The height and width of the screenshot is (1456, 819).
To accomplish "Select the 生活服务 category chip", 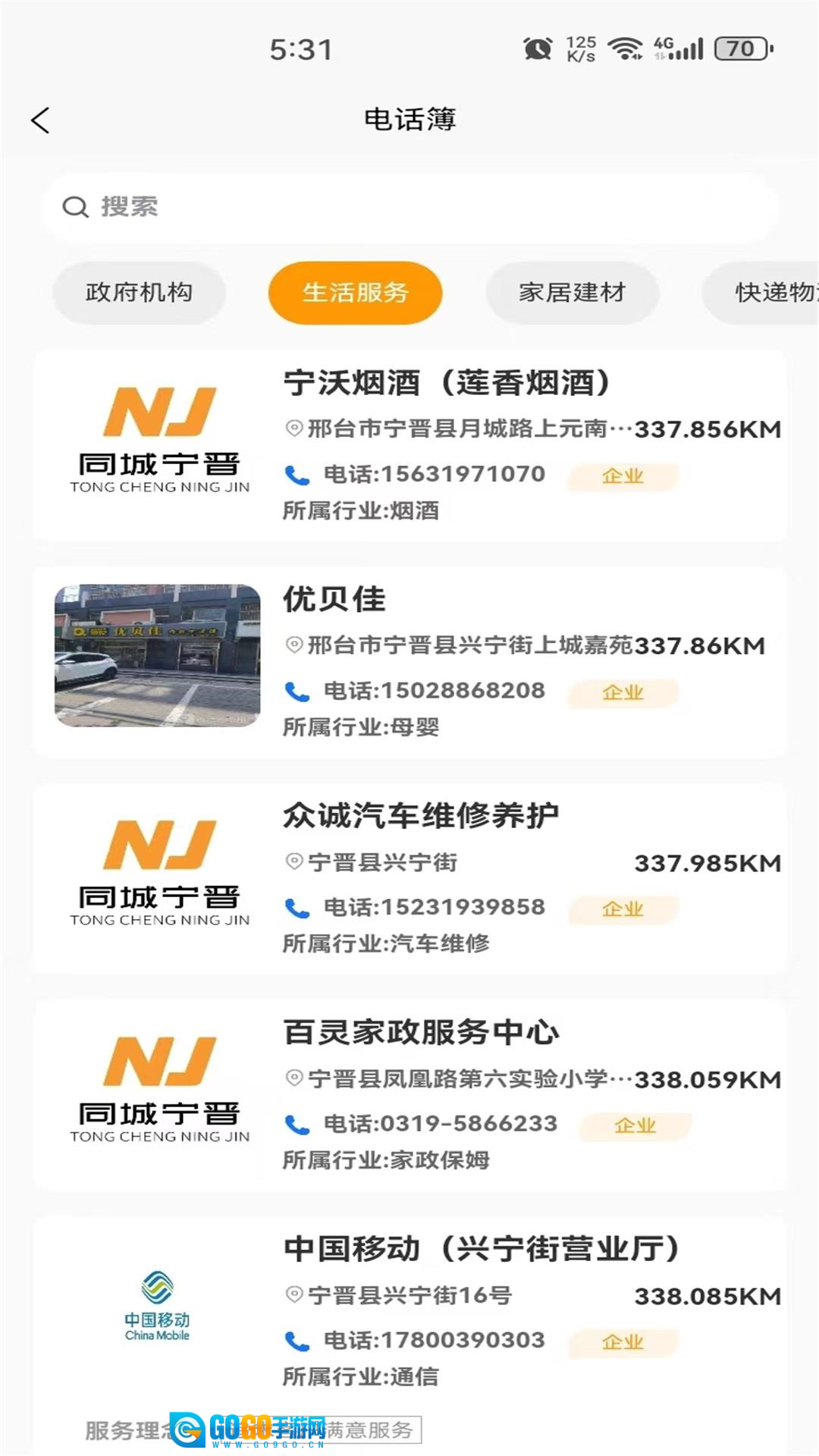I will pyautogui.click(x=355, y=293).
